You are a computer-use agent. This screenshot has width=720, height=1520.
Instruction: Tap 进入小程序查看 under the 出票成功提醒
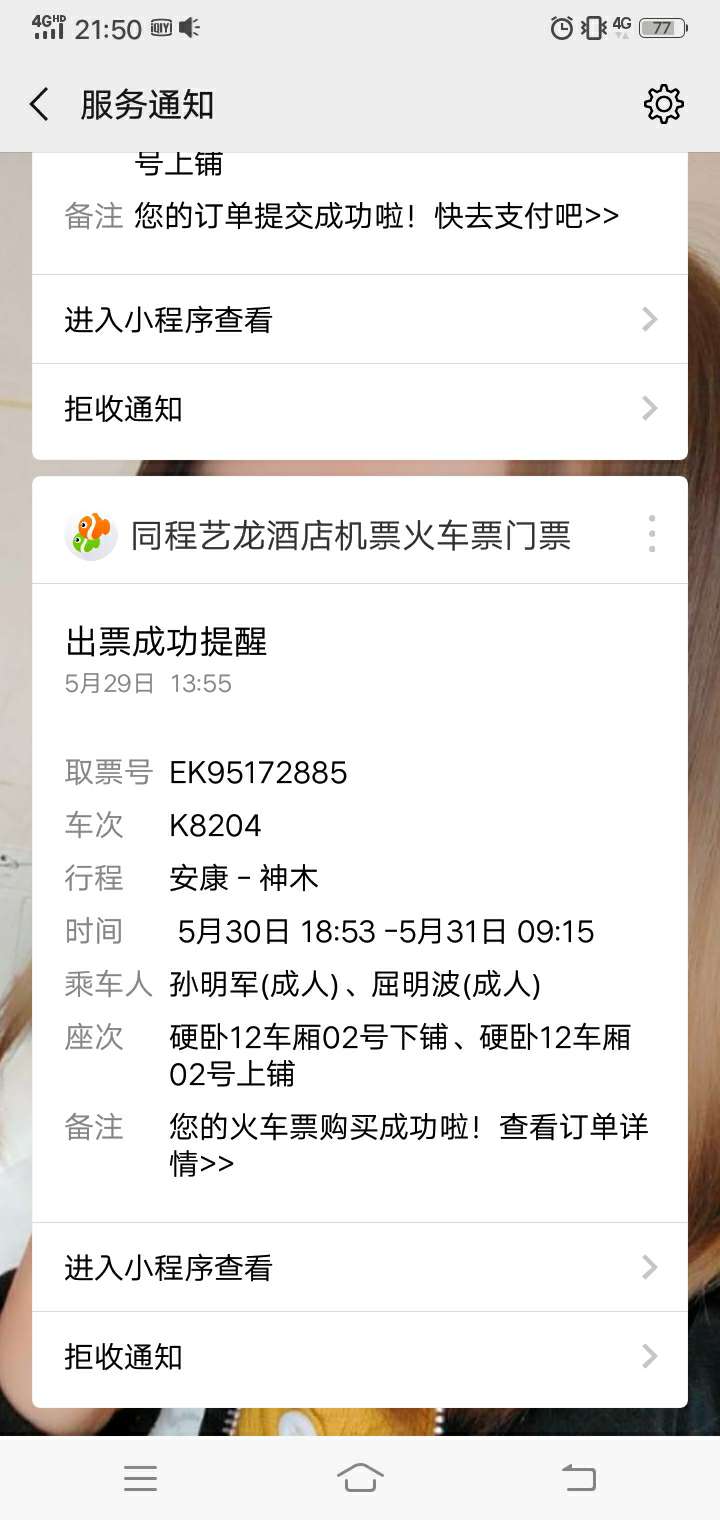360,1267
